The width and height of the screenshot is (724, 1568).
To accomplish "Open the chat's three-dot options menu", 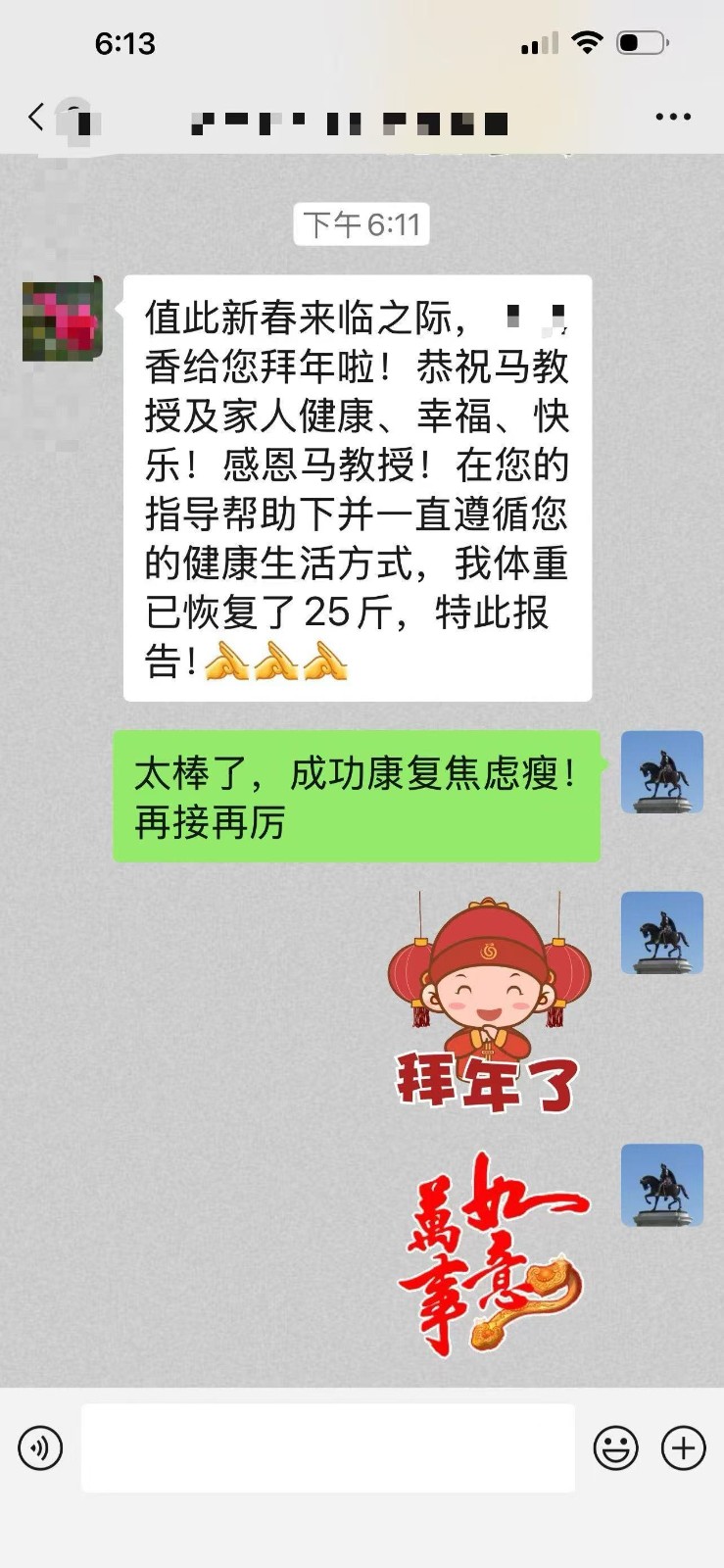I will click(673, 118).
